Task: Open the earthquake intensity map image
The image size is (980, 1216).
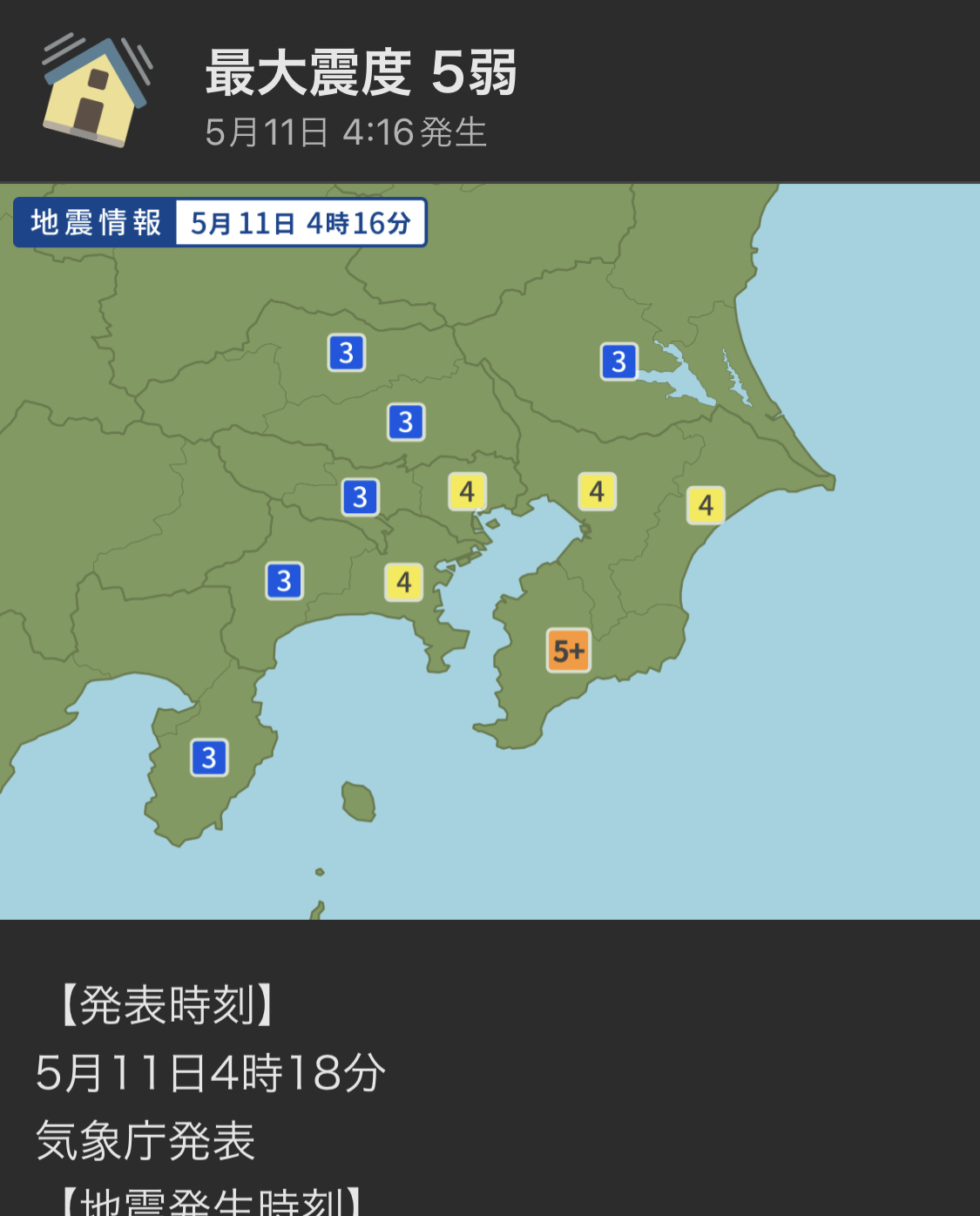Action: tap(490, 551)
